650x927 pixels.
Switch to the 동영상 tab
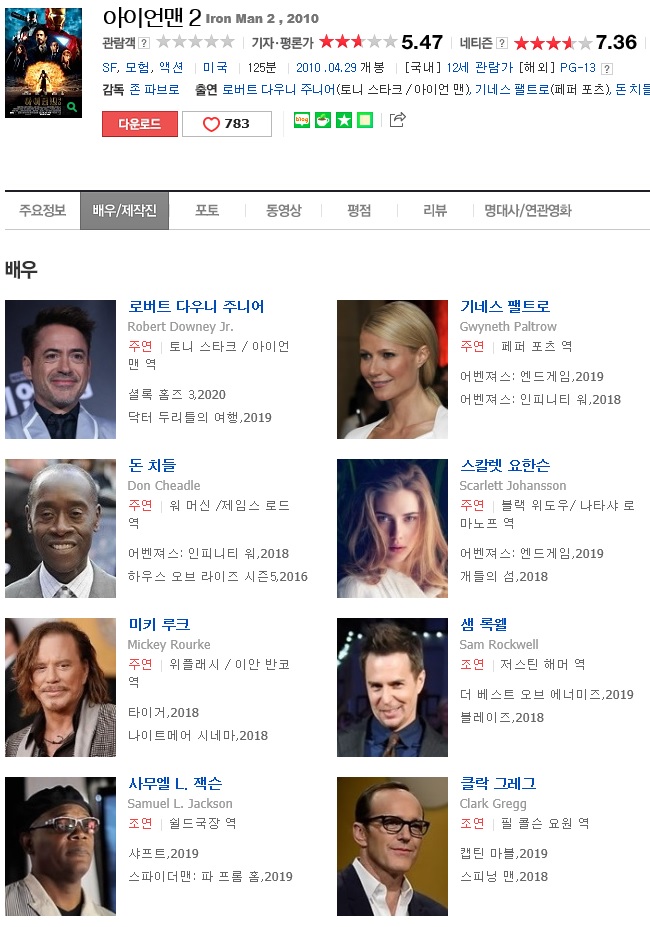pyautogui.click(x=283, y=211)
